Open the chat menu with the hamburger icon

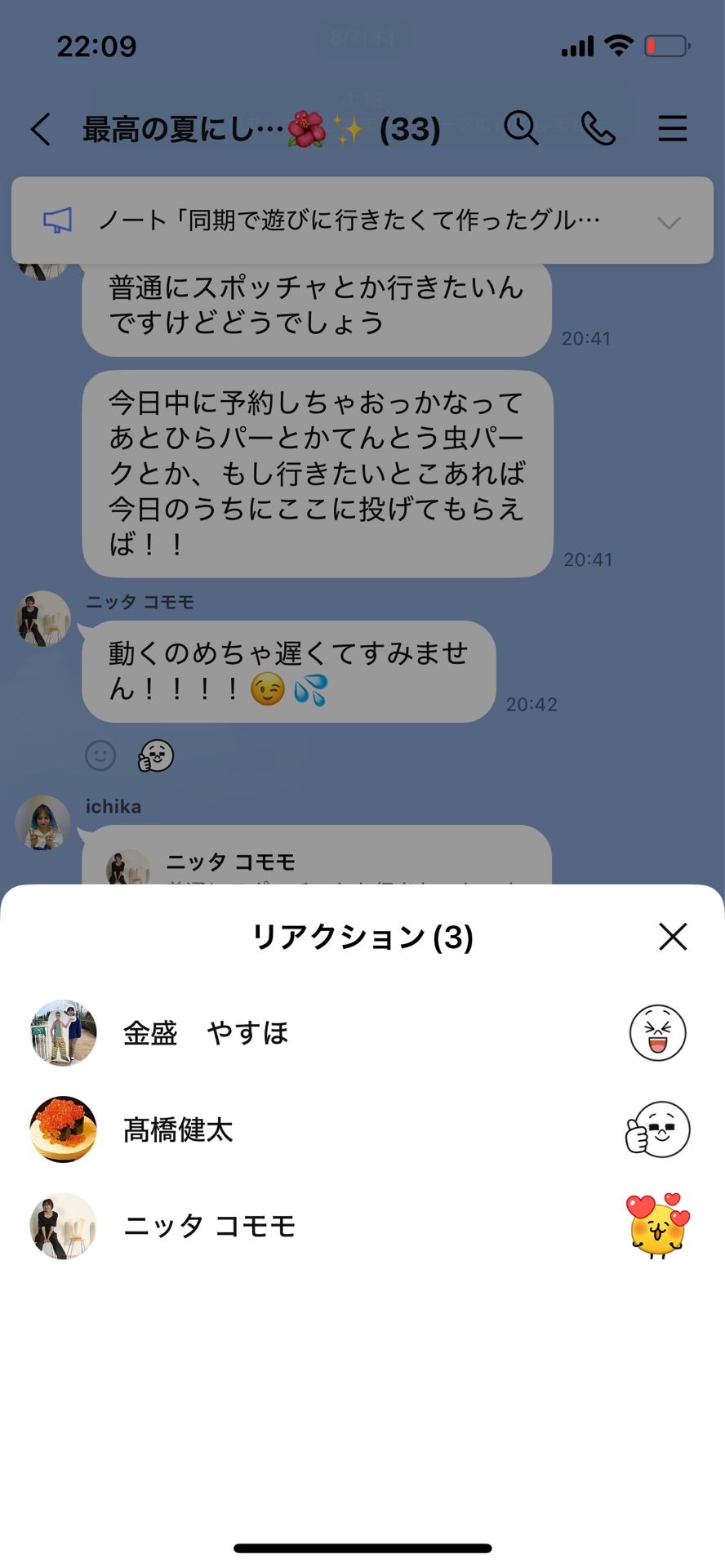click(x=671, y=128)
